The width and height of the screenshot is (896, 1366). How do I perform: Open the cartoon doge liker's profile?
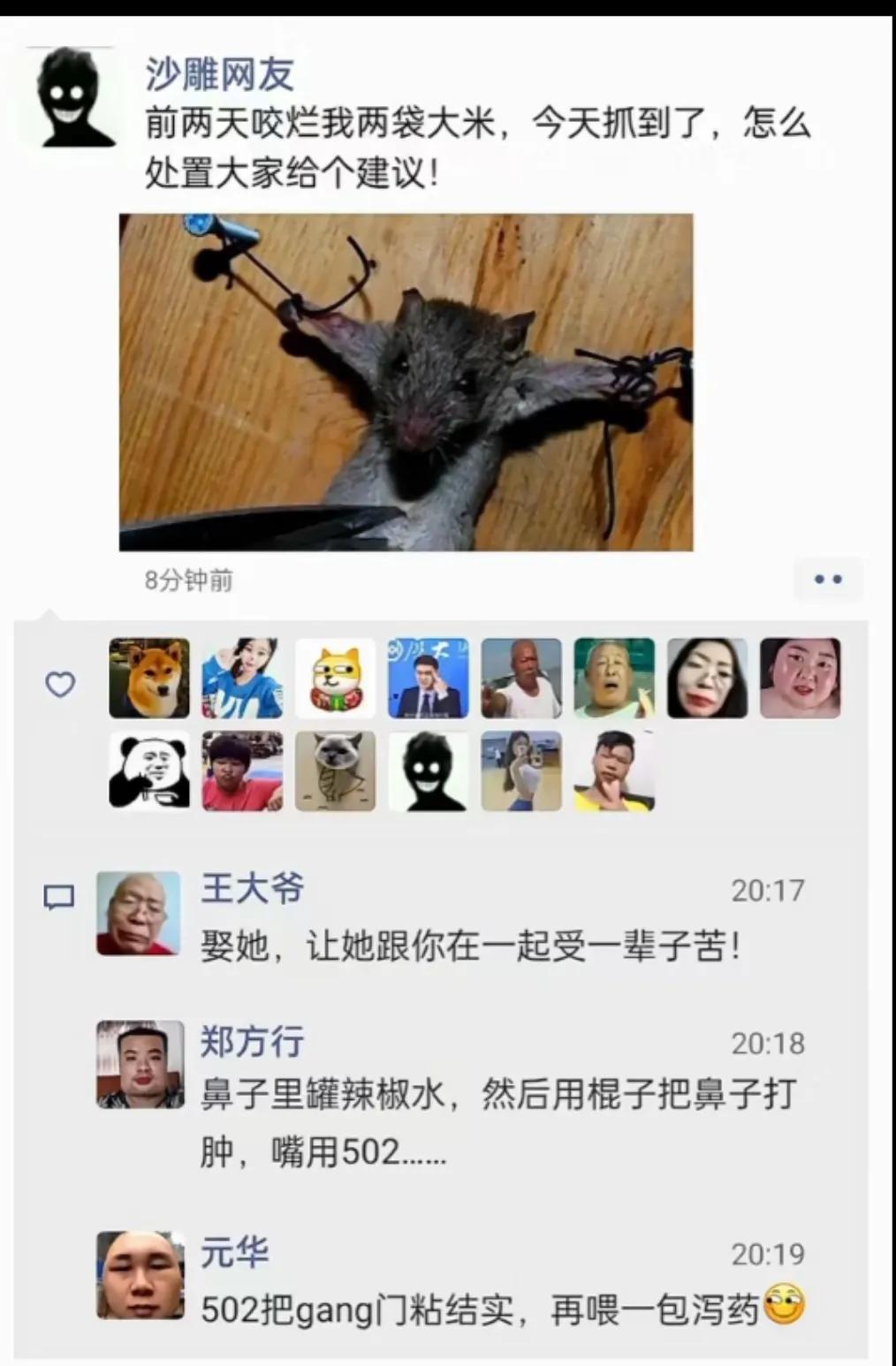click(335, 678)
